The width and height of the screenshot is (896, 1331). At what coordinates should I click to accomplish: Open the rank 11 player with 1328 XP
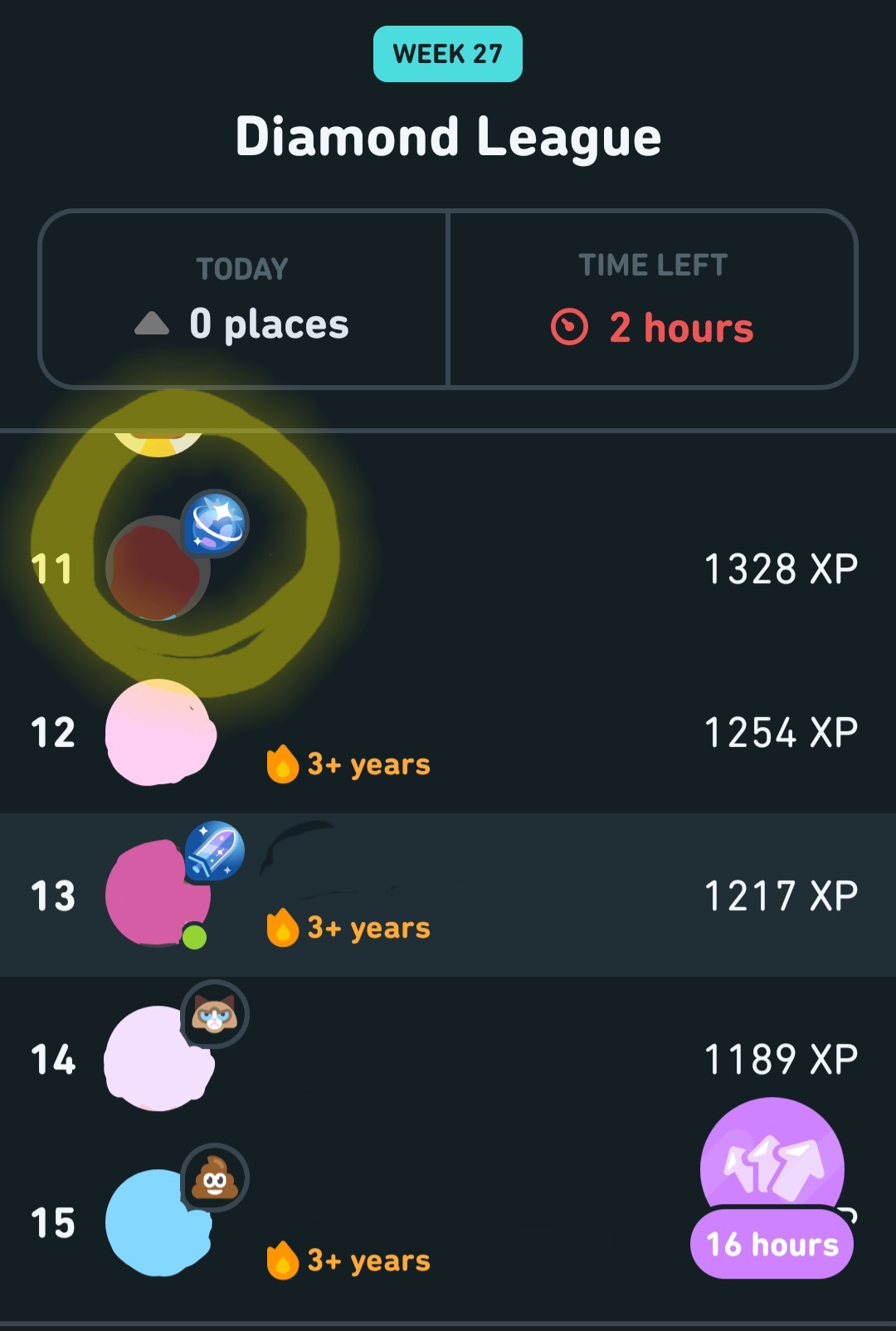(448, 568)
